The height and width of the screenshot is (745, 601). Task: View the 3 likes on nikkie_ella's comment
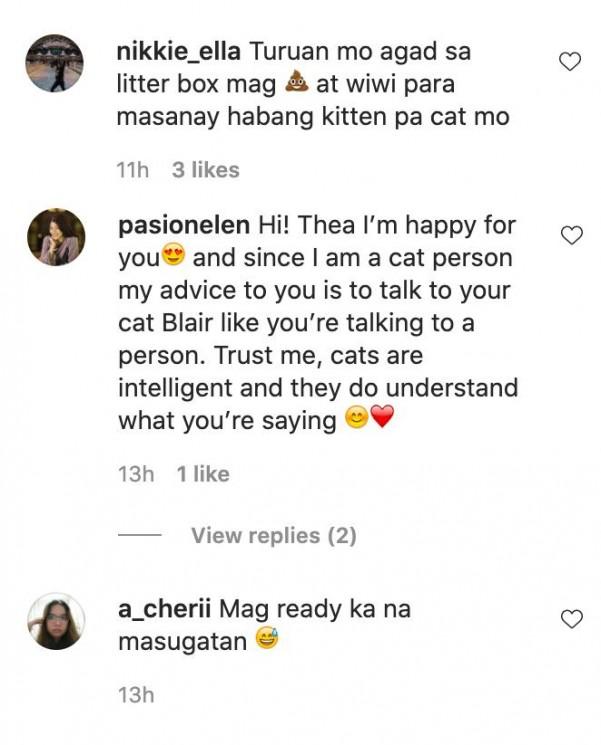[205, 170]
